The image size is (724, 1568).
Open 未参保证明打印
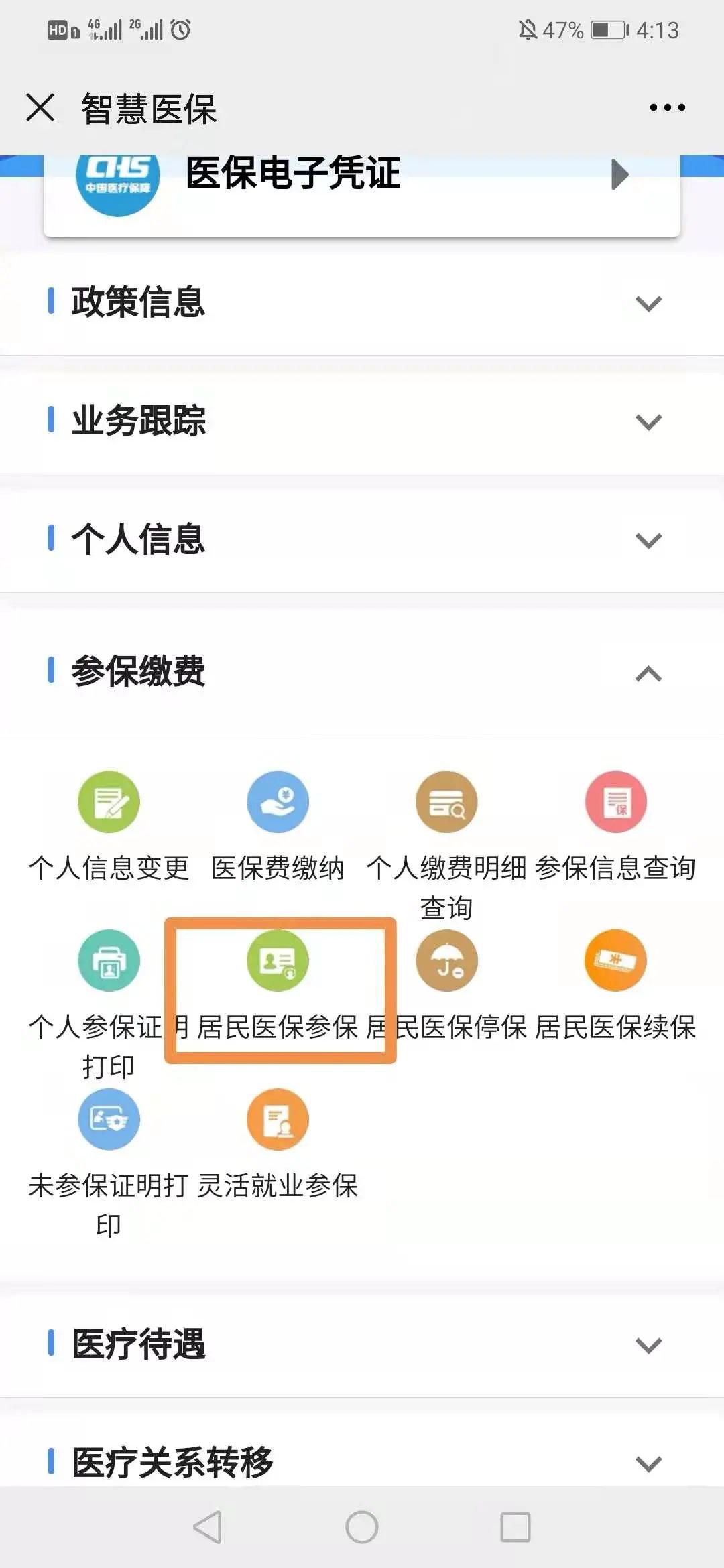point(109,1119)
